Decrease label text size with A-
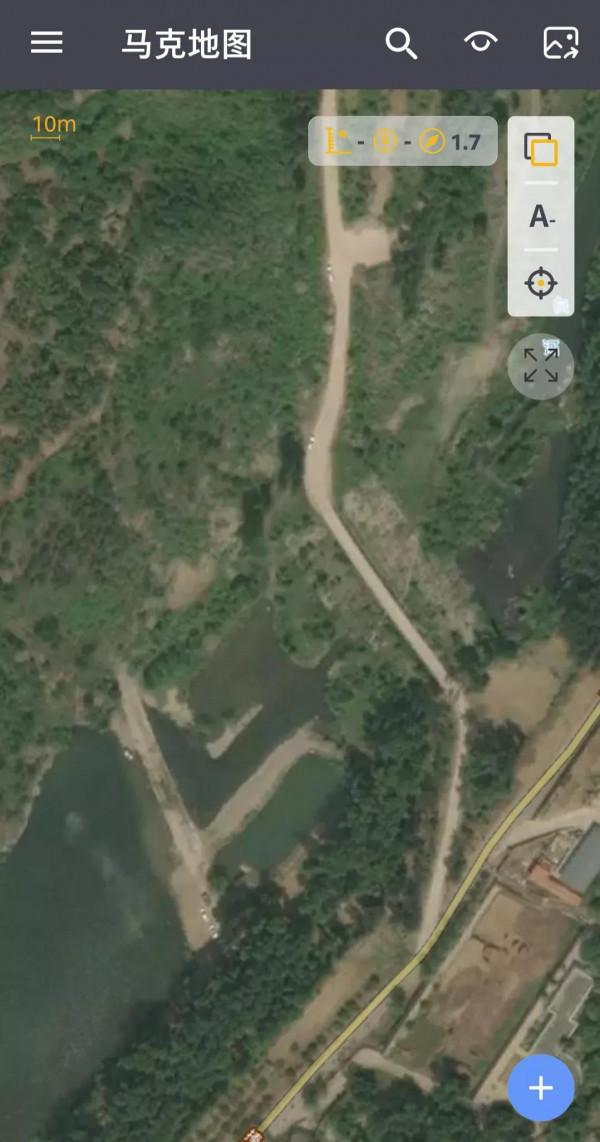 tap(541, 216)
